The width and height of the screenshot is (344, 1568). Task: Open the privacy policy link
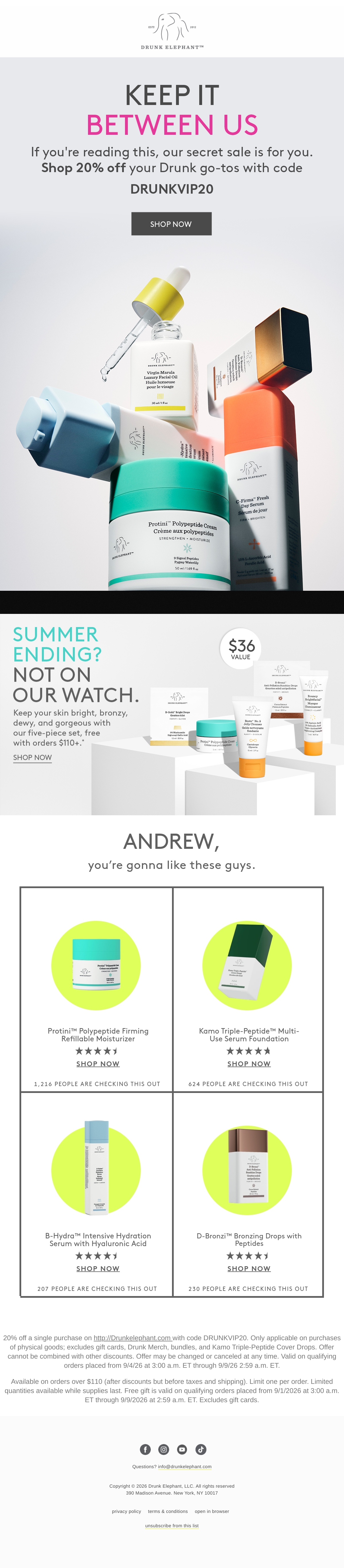(126, 1511)
